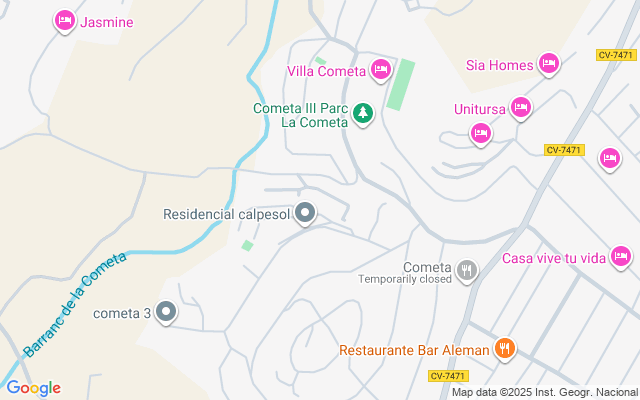The image size is (640, 400).
Task: Open the Residencial calpesol place marker
Action: coord(307,214)
